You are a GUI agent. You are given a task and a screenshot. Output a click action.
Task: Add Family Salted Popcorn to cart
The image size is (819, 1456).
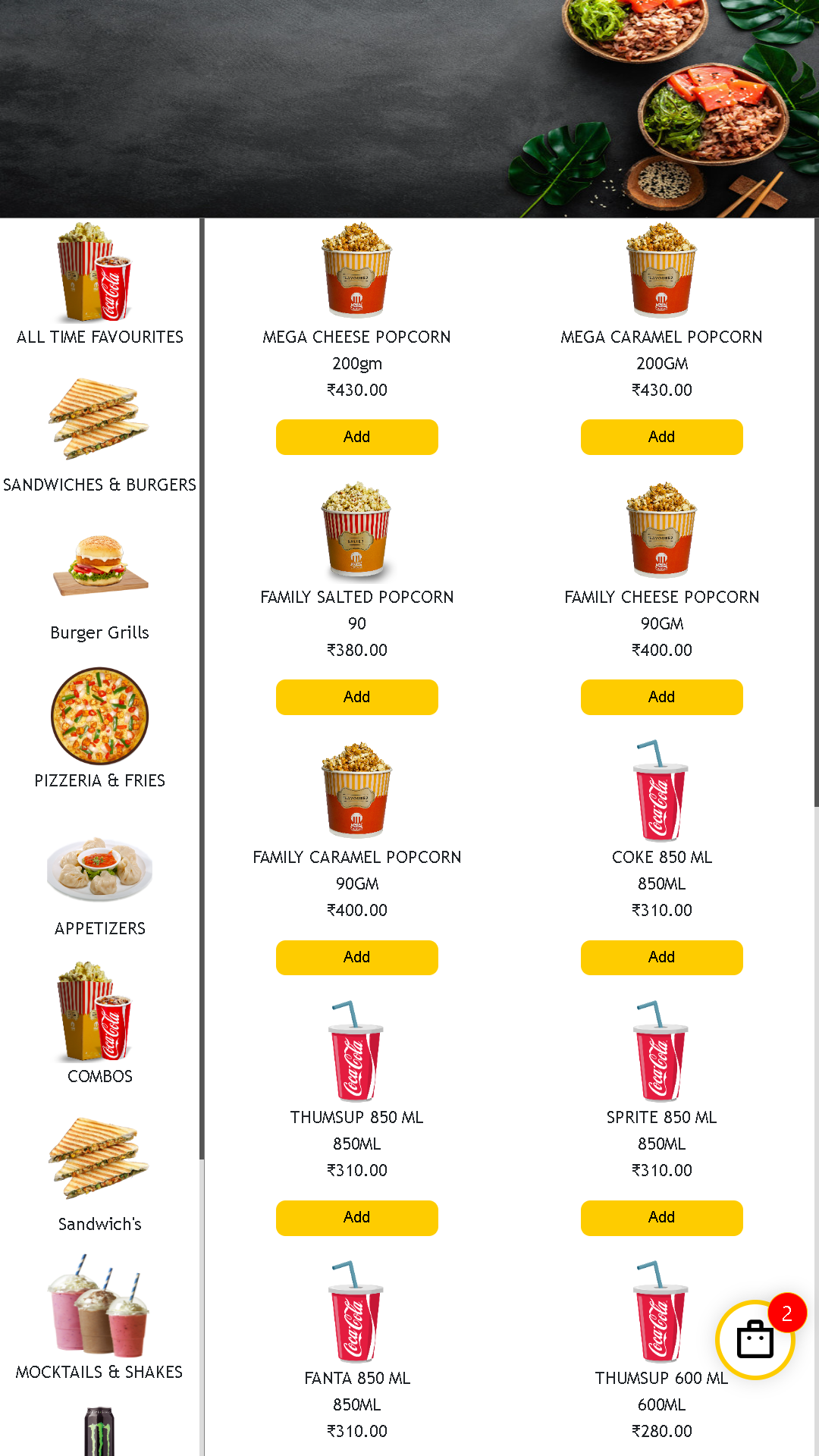pyautogui.click(x=357, y=697)
